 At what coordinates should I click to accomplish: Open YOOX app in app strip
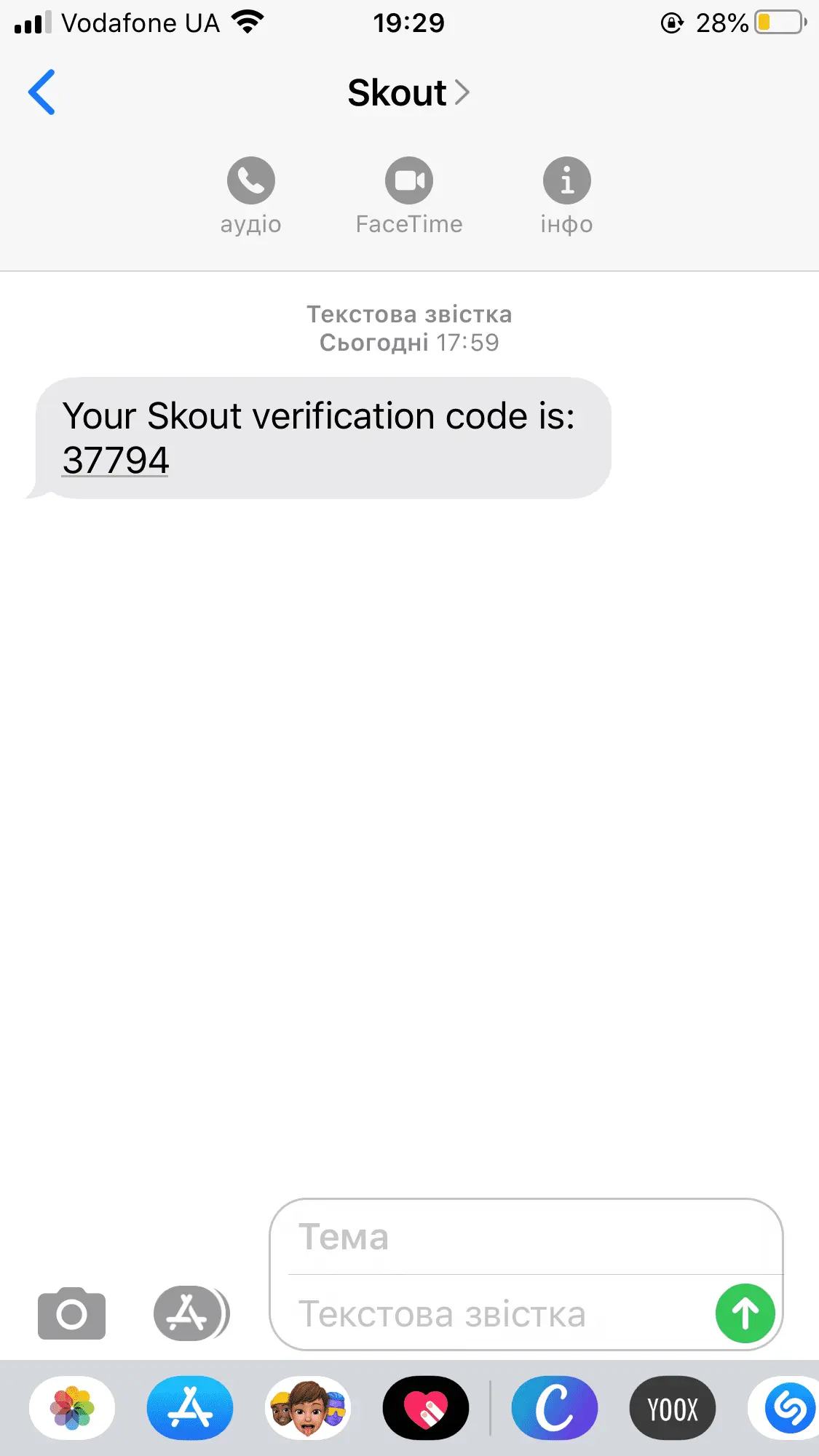coord(673,1408)
